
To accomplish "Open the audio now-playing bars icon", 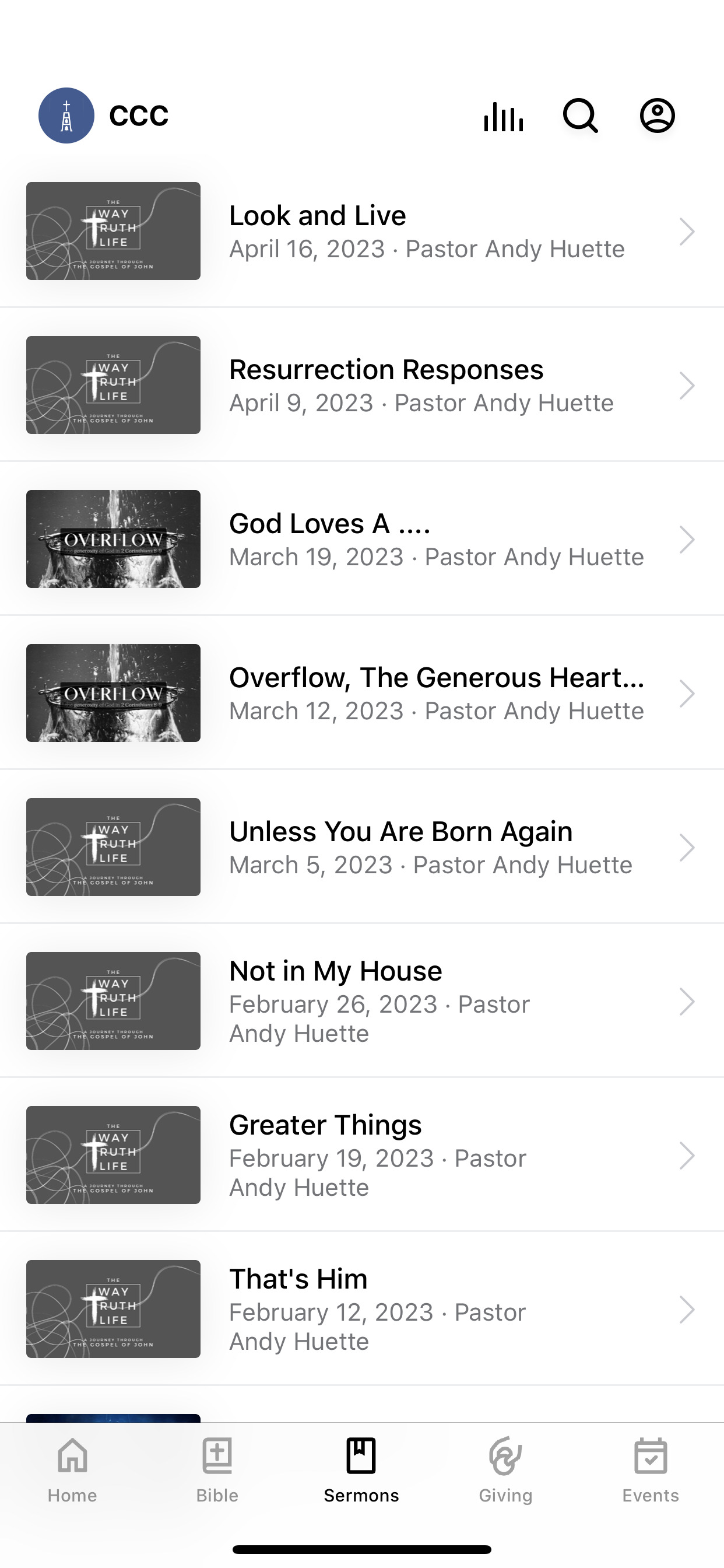I will pyautogui.click(x=503, y=116).
